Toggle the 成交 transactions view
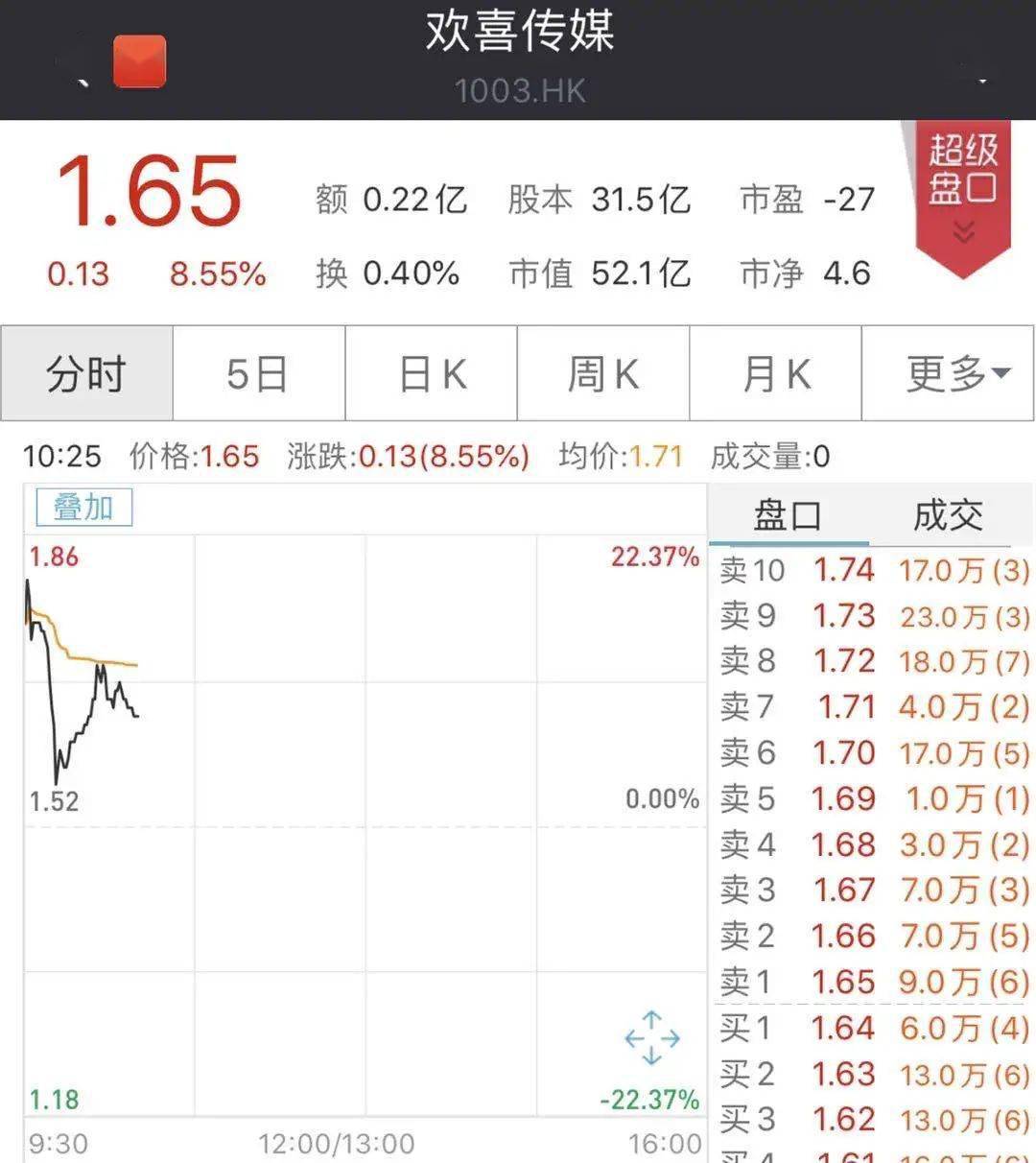This screenshot has width=1036, height=1163. click(949, 515)
